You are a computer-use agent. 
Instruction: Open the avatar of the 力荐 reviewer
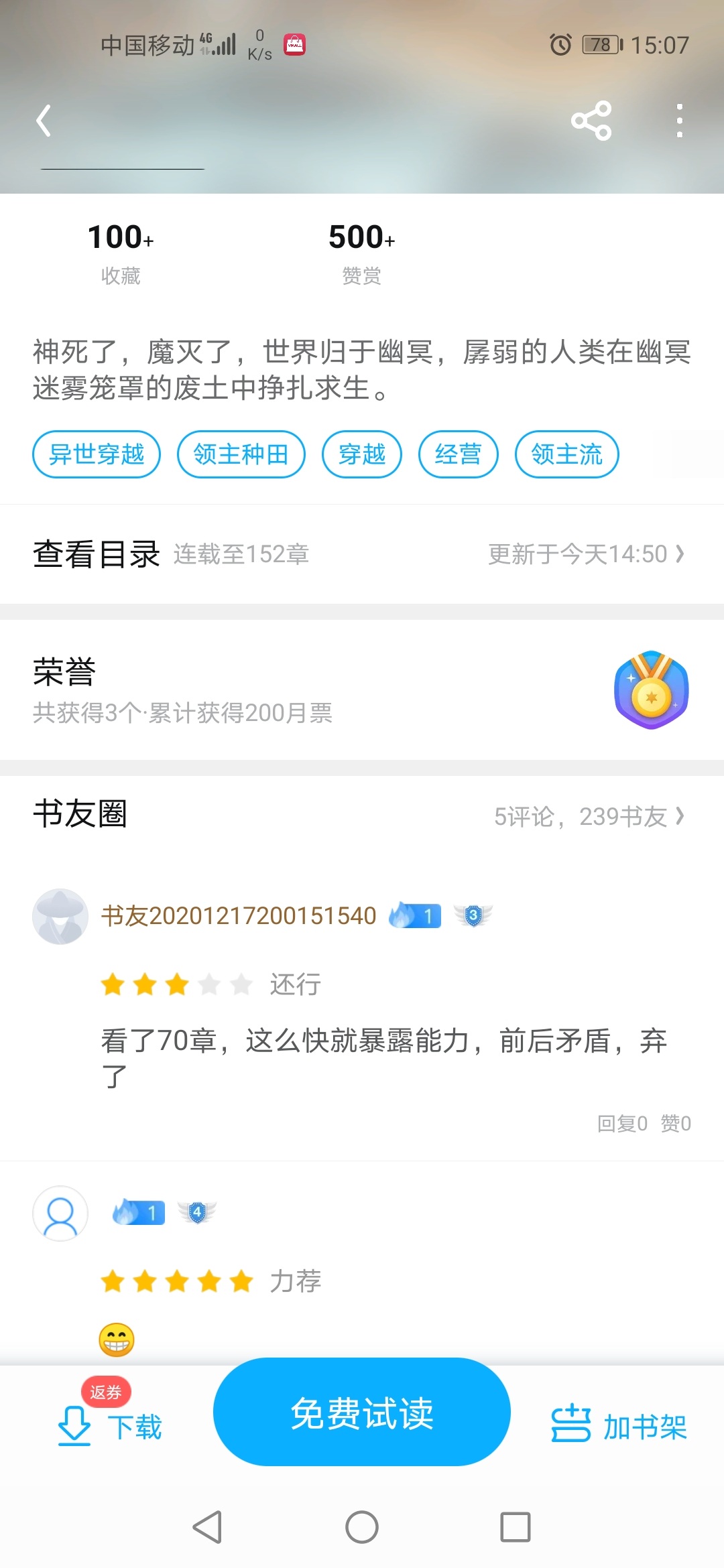click(x=60, y=1214)
